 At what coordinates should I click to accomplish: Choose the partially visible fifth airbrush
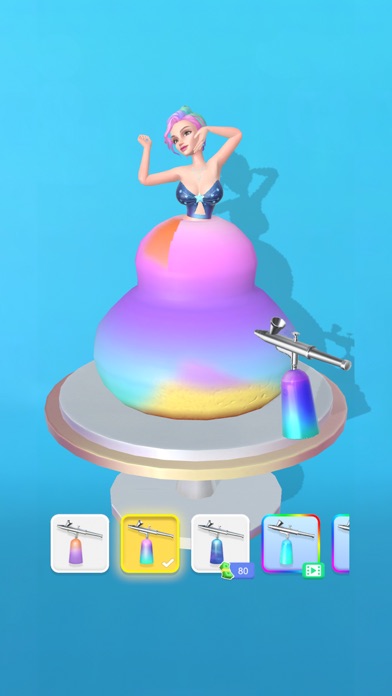341,543
